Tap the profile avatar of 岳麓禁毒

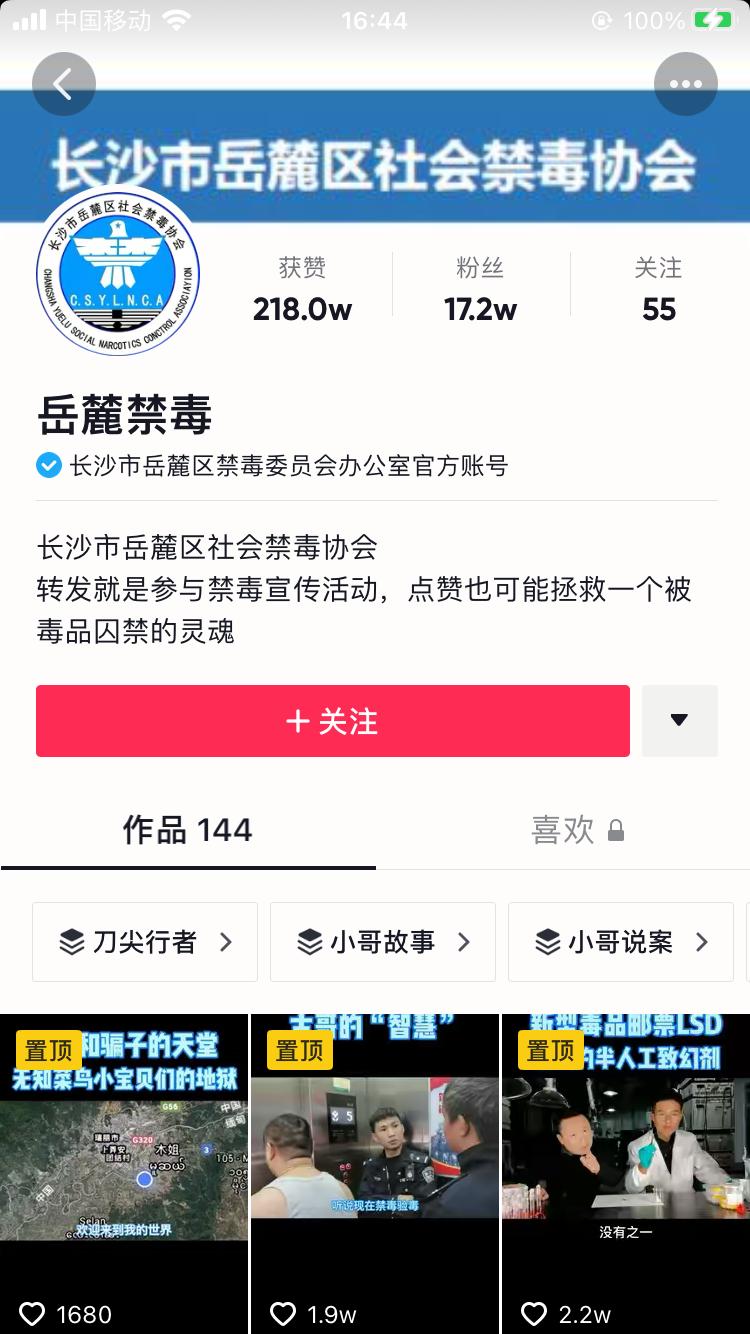pyautogui.click(x=118, y=273)
